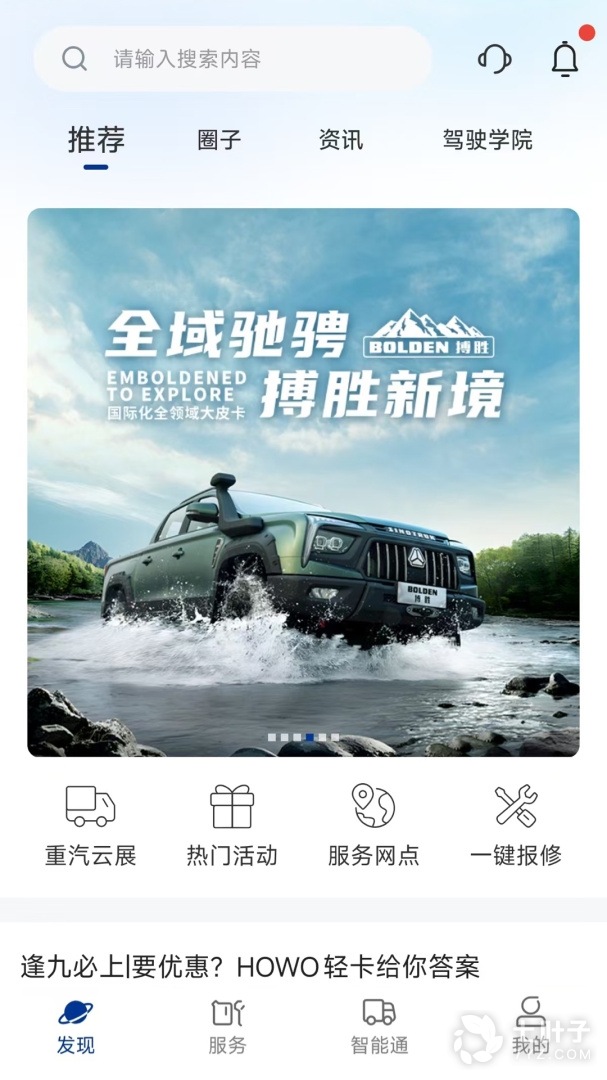This screenshot has height=1080, width=607.
Task: Open customer service headset icon
Action: (x=495, y=59)
